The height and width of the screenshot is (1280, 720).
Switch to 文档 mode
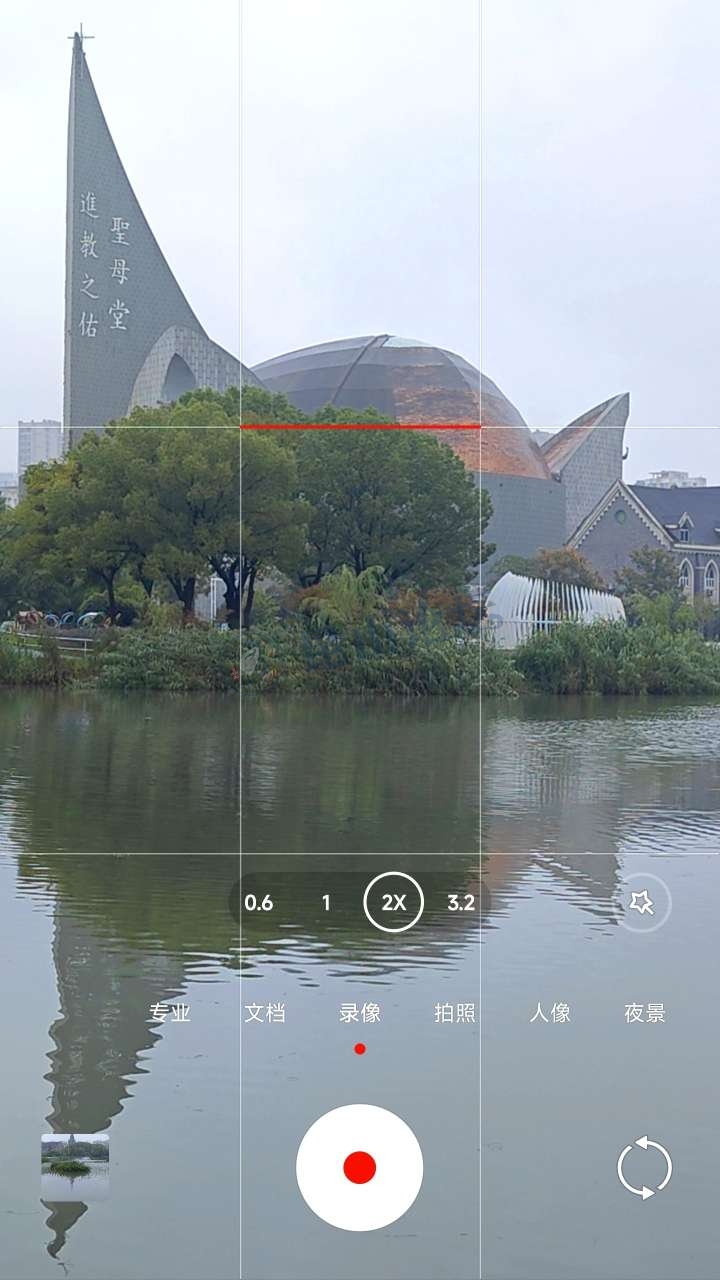[265, 1013]
